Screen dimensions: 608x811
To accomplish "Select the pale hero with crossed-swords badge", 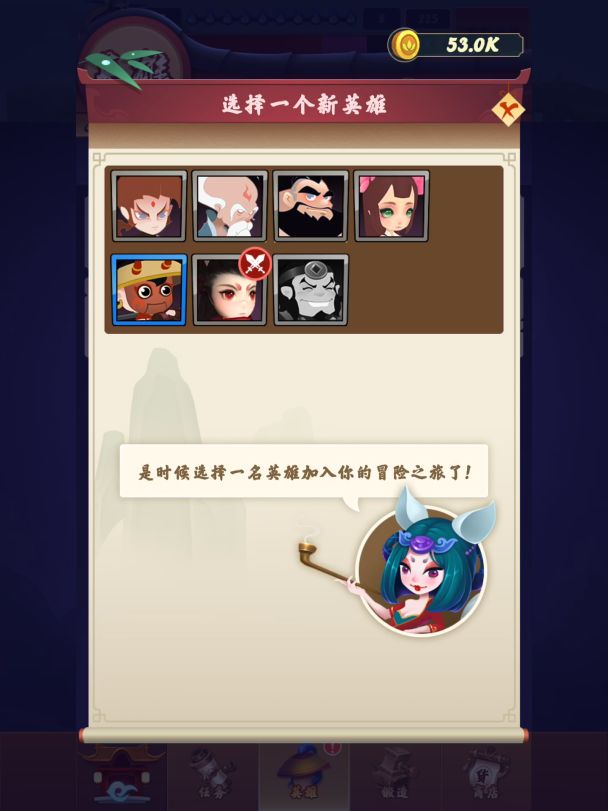I will coord(230,290).
